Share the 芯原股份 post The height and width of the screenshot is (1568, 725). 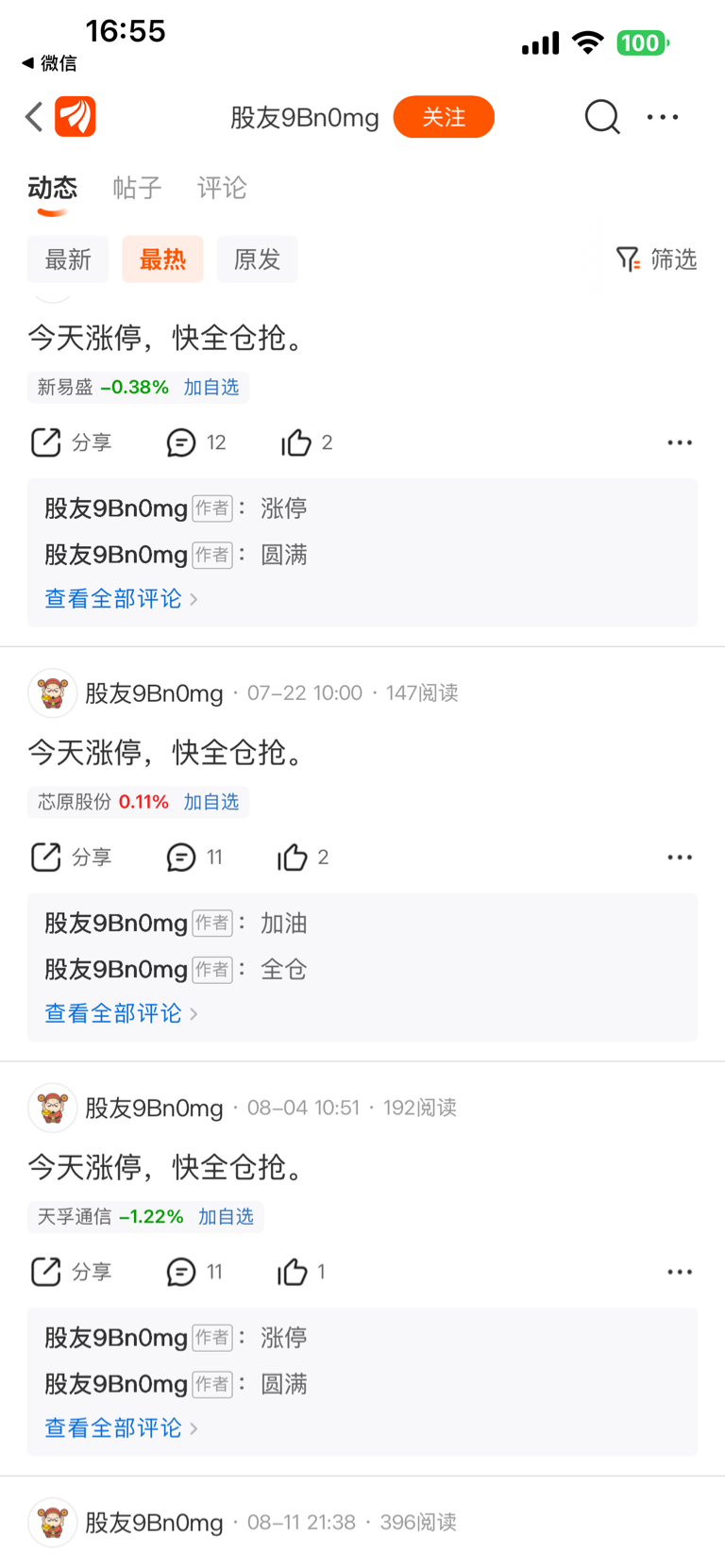click(x=72, y=857)
